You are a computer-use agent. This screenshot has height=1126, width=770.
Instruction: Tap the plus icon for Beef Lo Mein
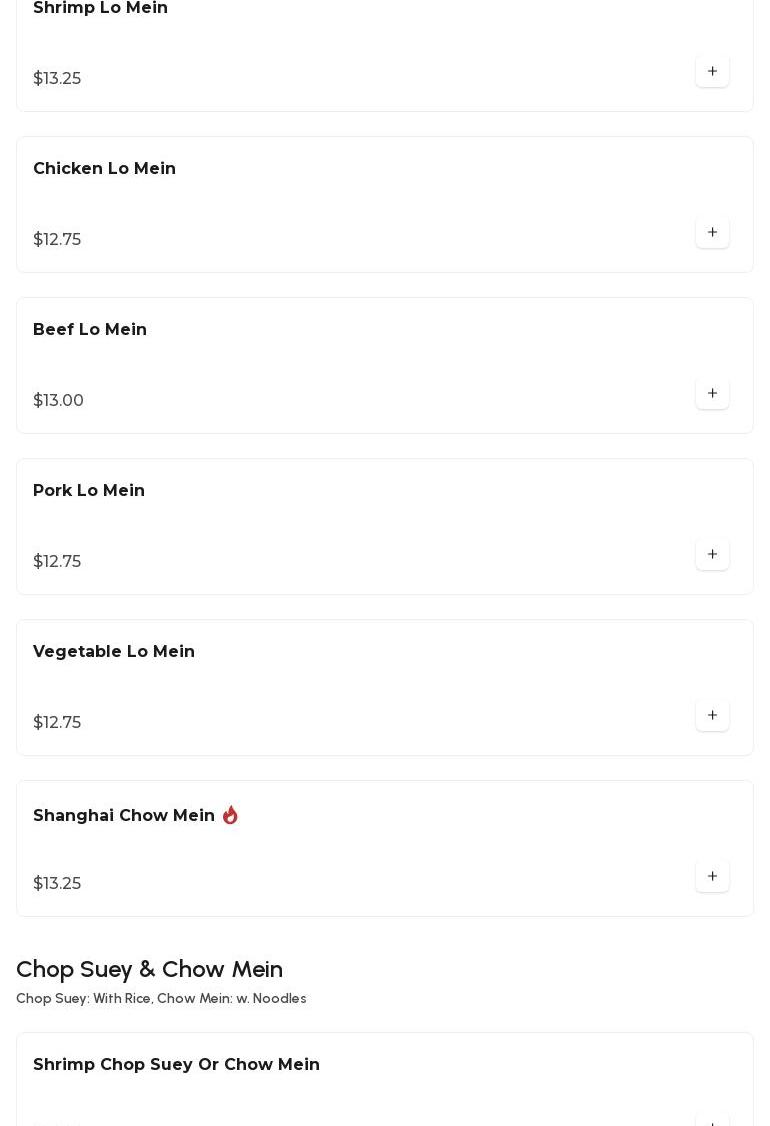[x=712, y=393]
